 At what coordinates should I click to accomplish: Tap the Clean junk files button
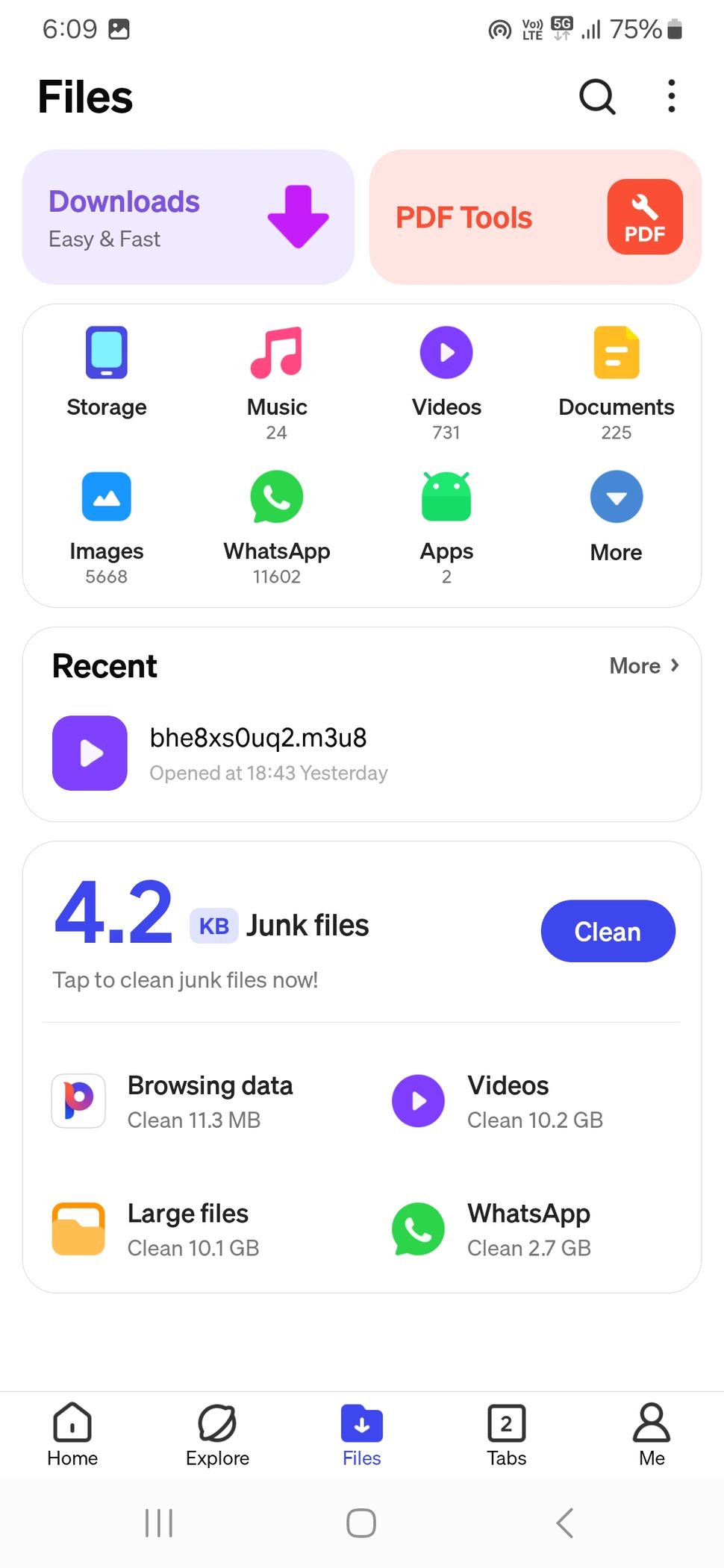tap(608, 931)
